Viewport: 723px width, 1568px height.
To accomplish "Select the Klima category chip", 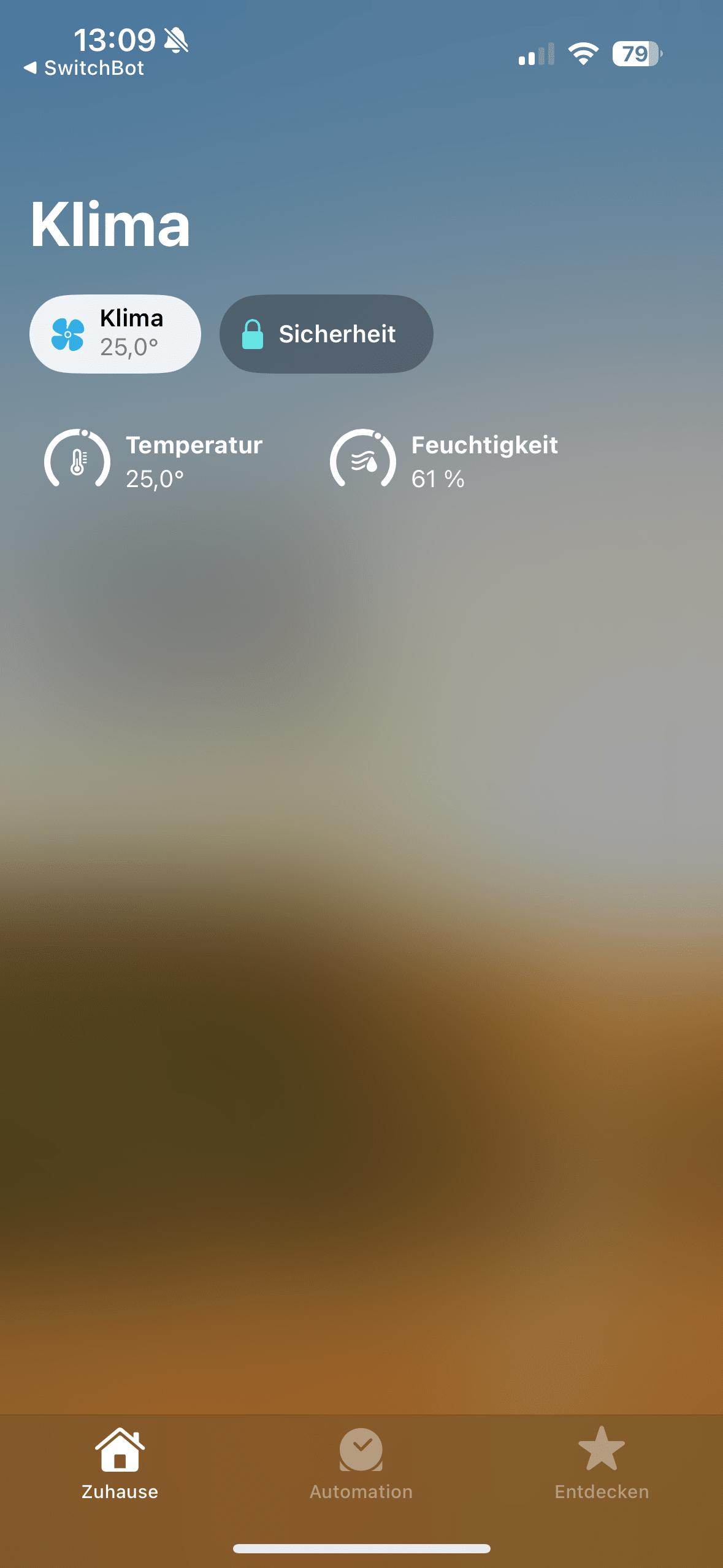I will (115, 334).
